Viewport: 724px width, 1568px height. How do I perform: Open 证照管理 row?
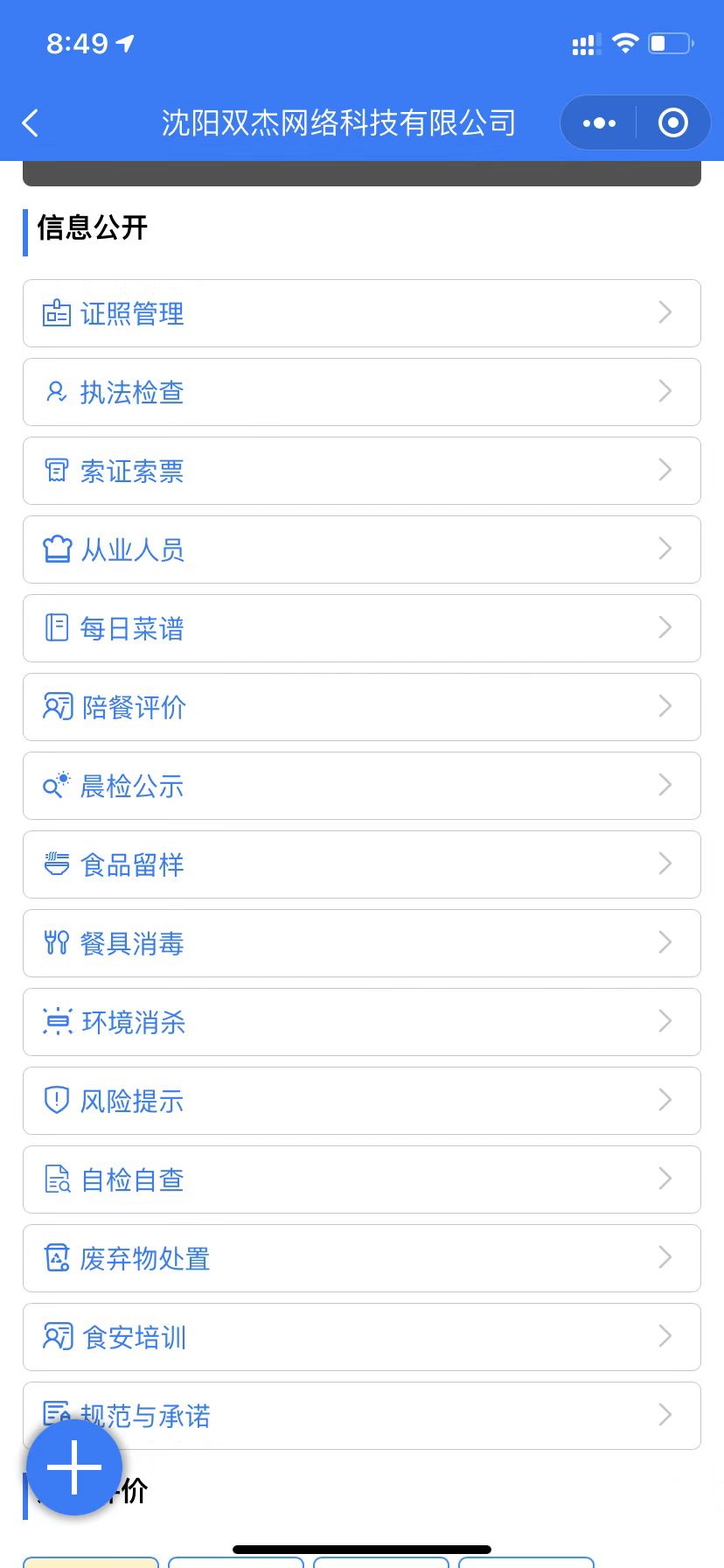pos(362,313)
